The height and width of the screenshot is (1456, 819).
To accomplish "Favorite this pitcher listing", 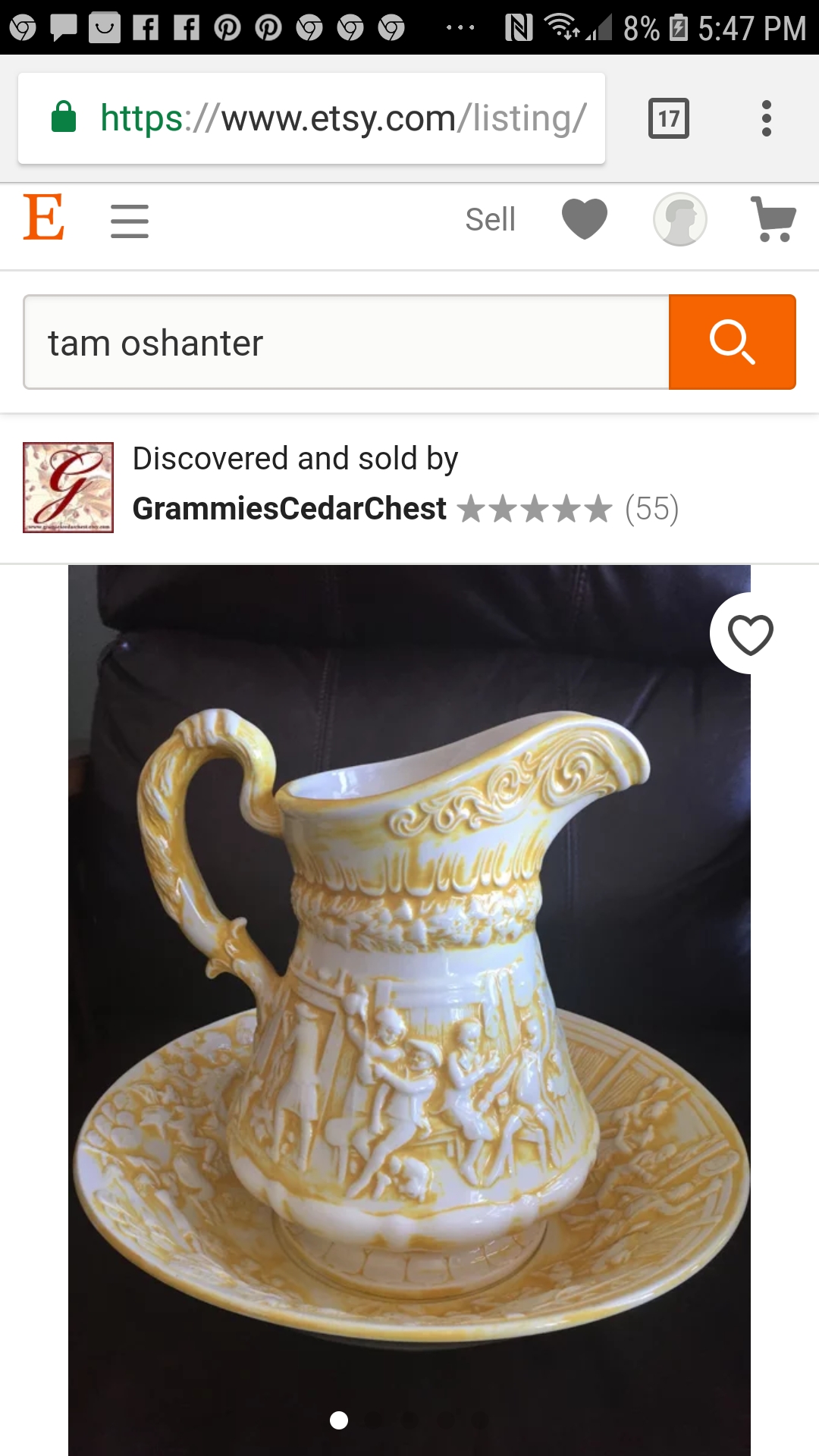I will [x=750, y=634].
